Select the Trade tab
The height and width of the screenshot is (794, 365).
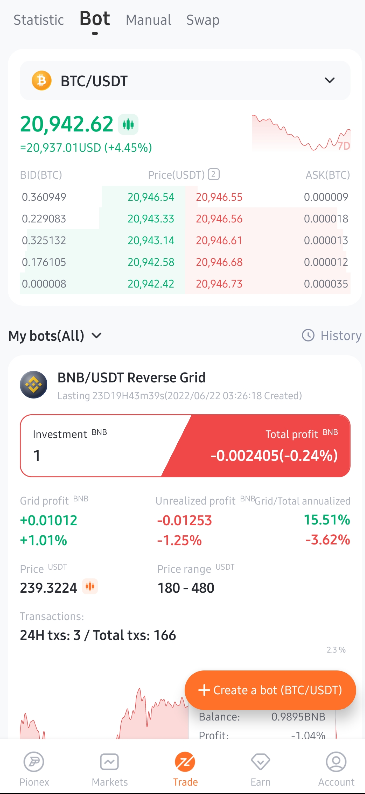click(185, 769)
